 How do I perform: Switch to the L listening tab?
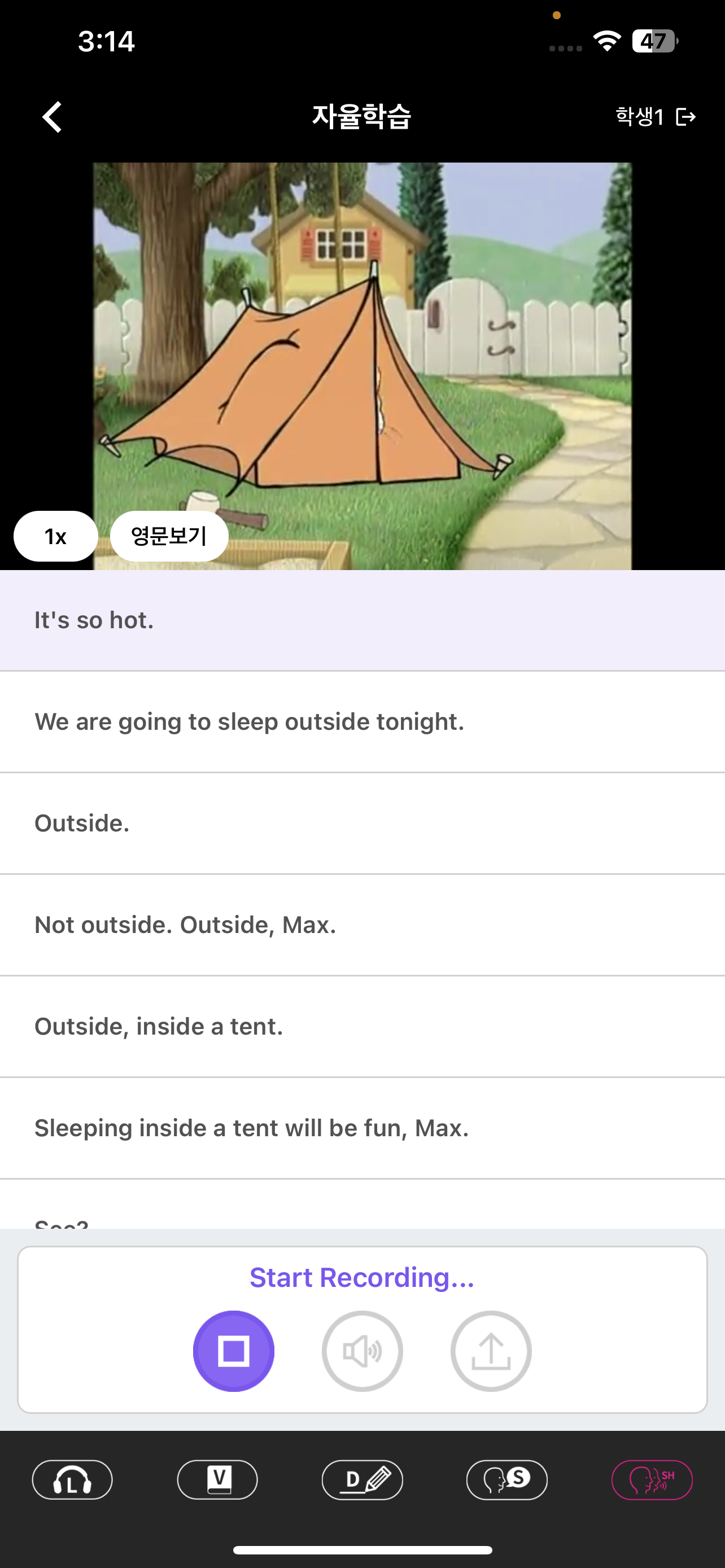[72, 1480]
